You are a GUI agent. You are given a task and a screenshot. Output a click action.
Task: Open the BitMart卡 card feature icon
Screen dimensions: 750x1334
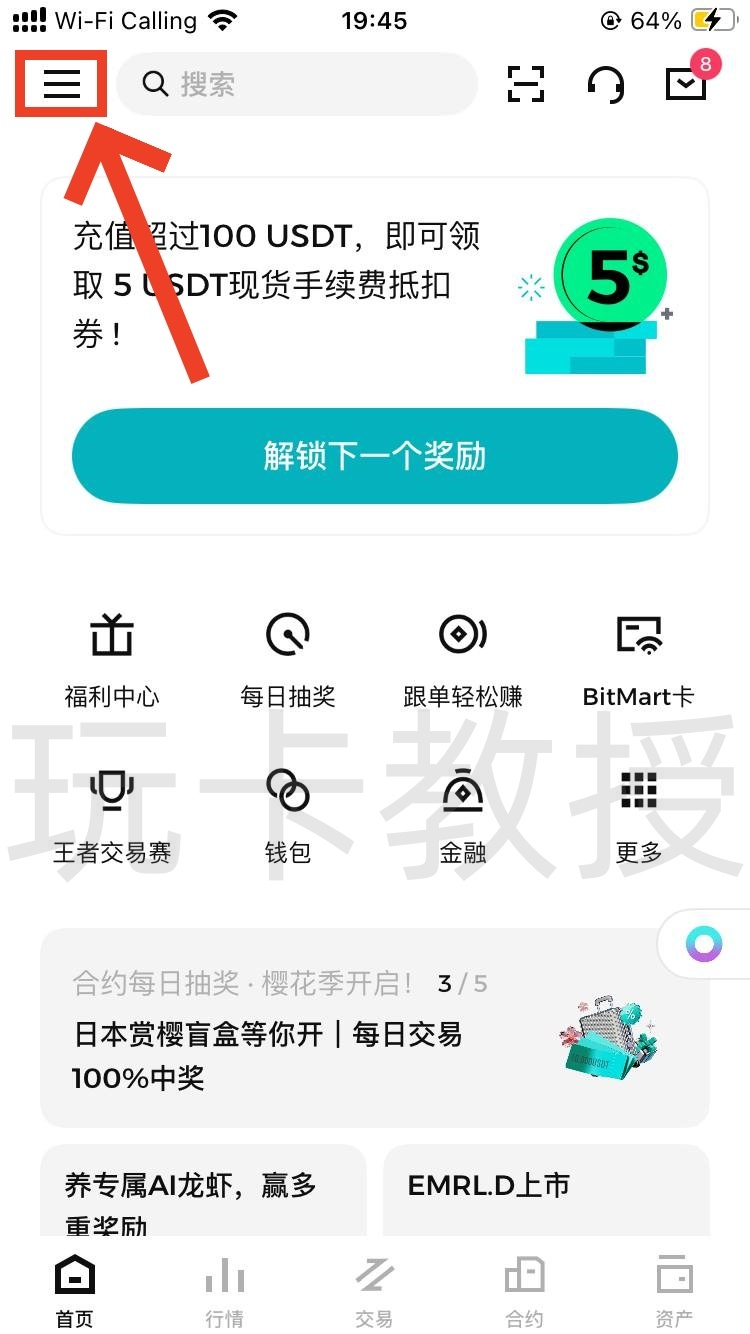[x=637, y=655]
